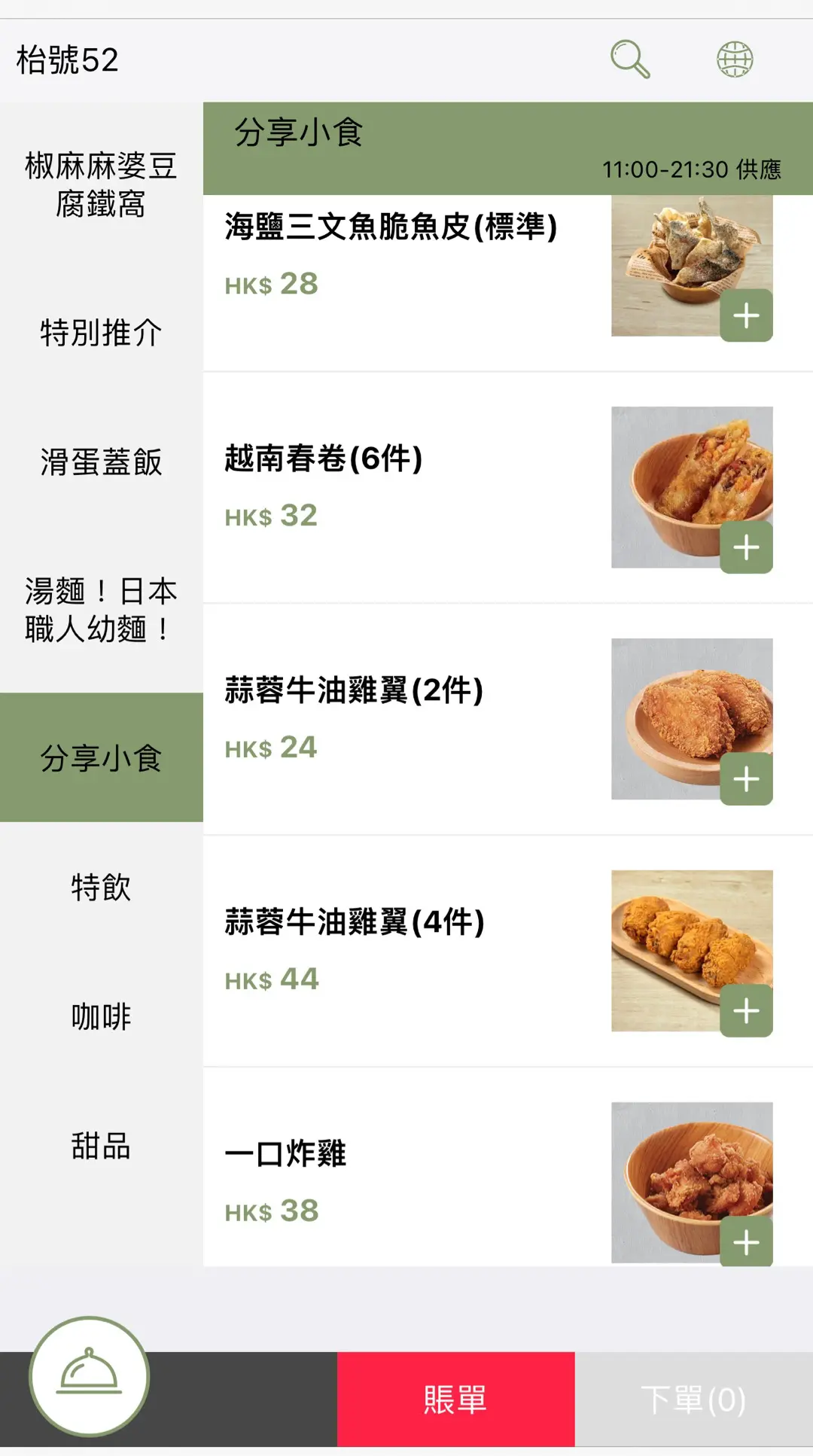This screenshot has height=1456, width=813.
Task: Add 蒜蓉牛油雞翼(2件) to order
Action: 746,779
